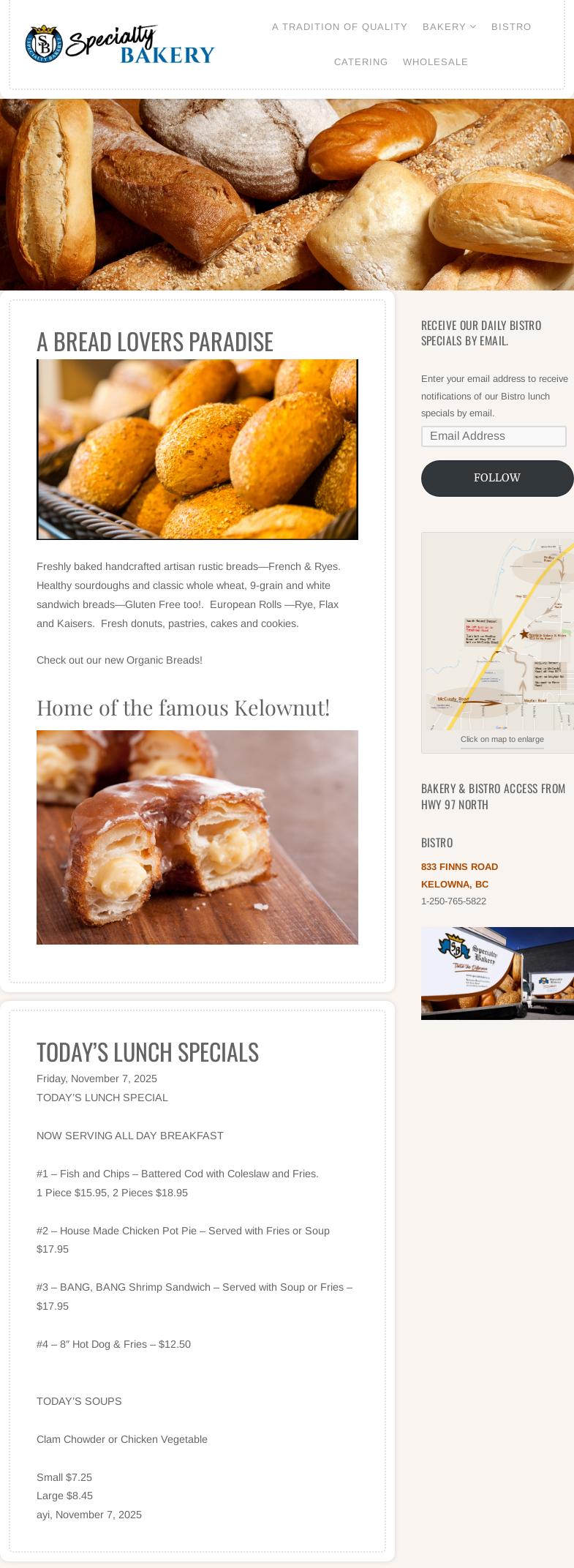Click the Email Address input field
This screenshot has width=574, height=1568.
494,436
